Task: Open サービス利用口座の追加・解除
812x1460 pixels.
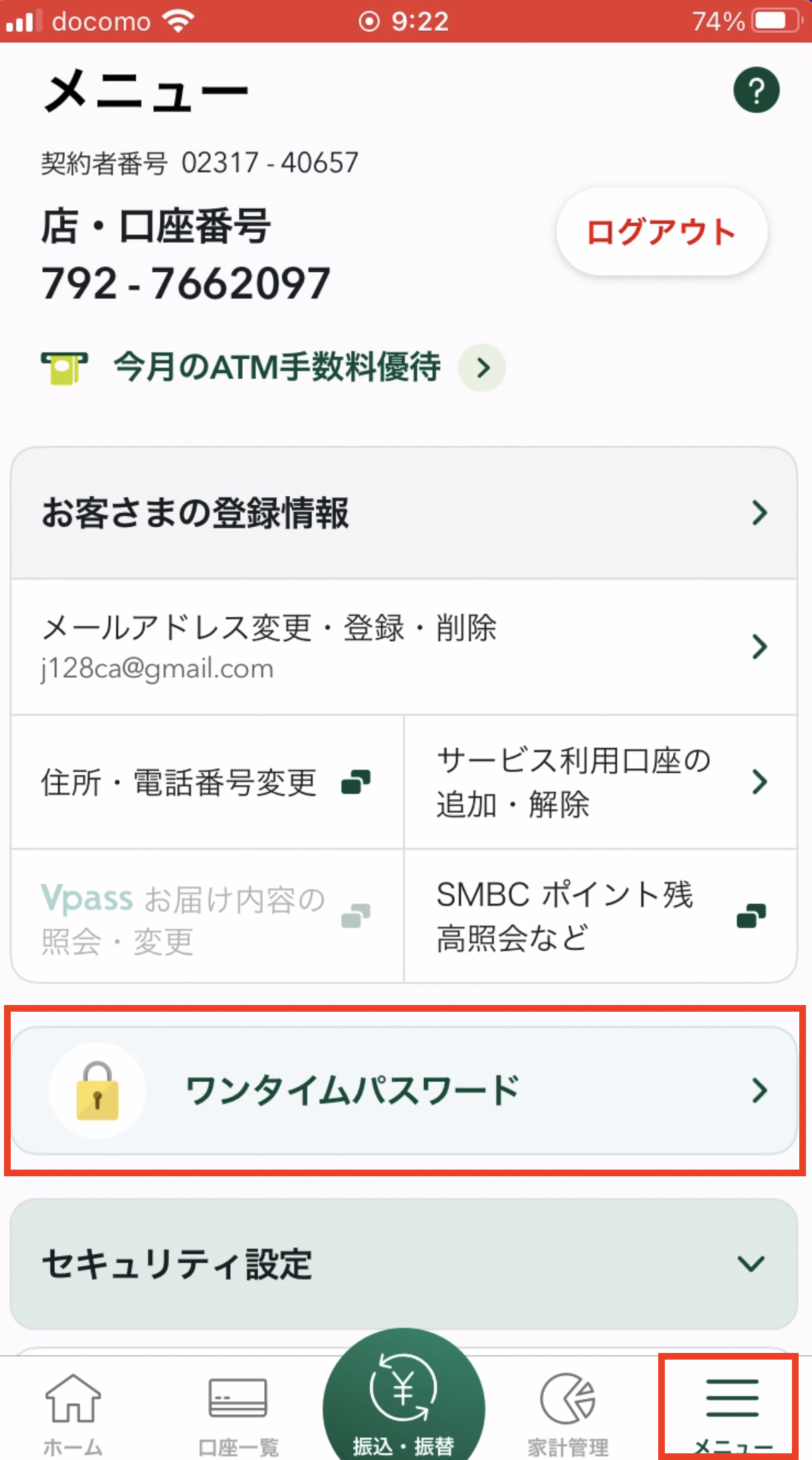Action: pos(601,782)
